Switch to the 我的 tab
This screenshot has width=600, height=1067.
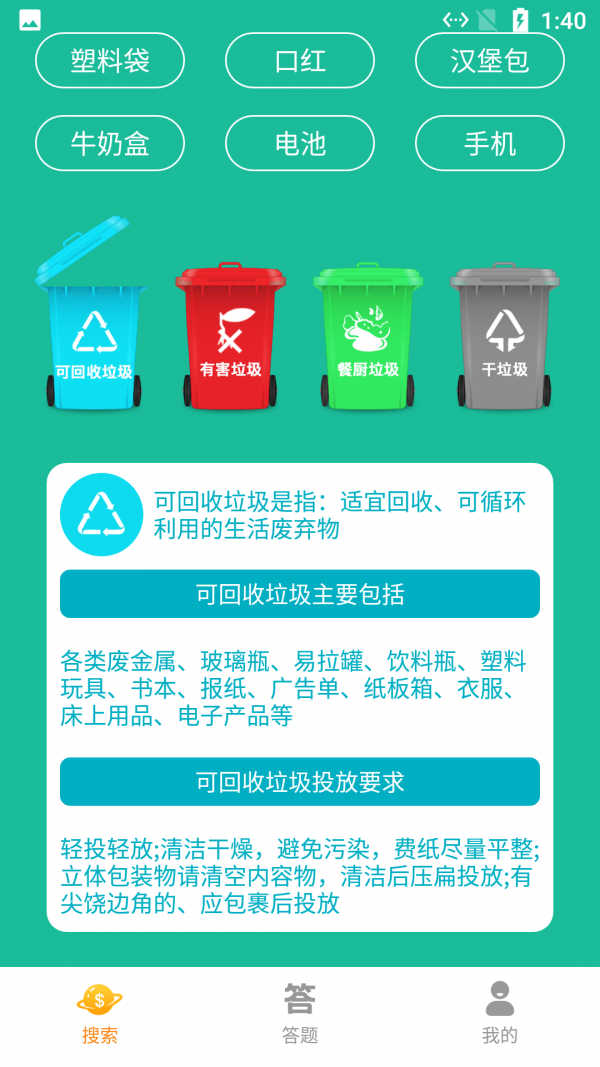500,1014
